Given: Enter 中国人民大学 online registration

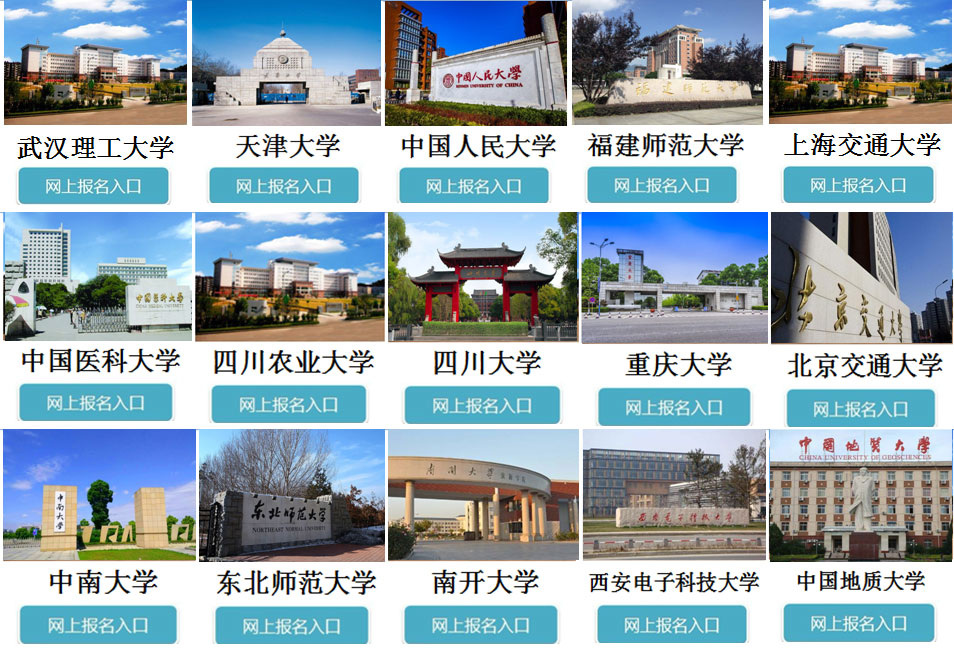Looking at the screenshot, I should coord(474,186).
